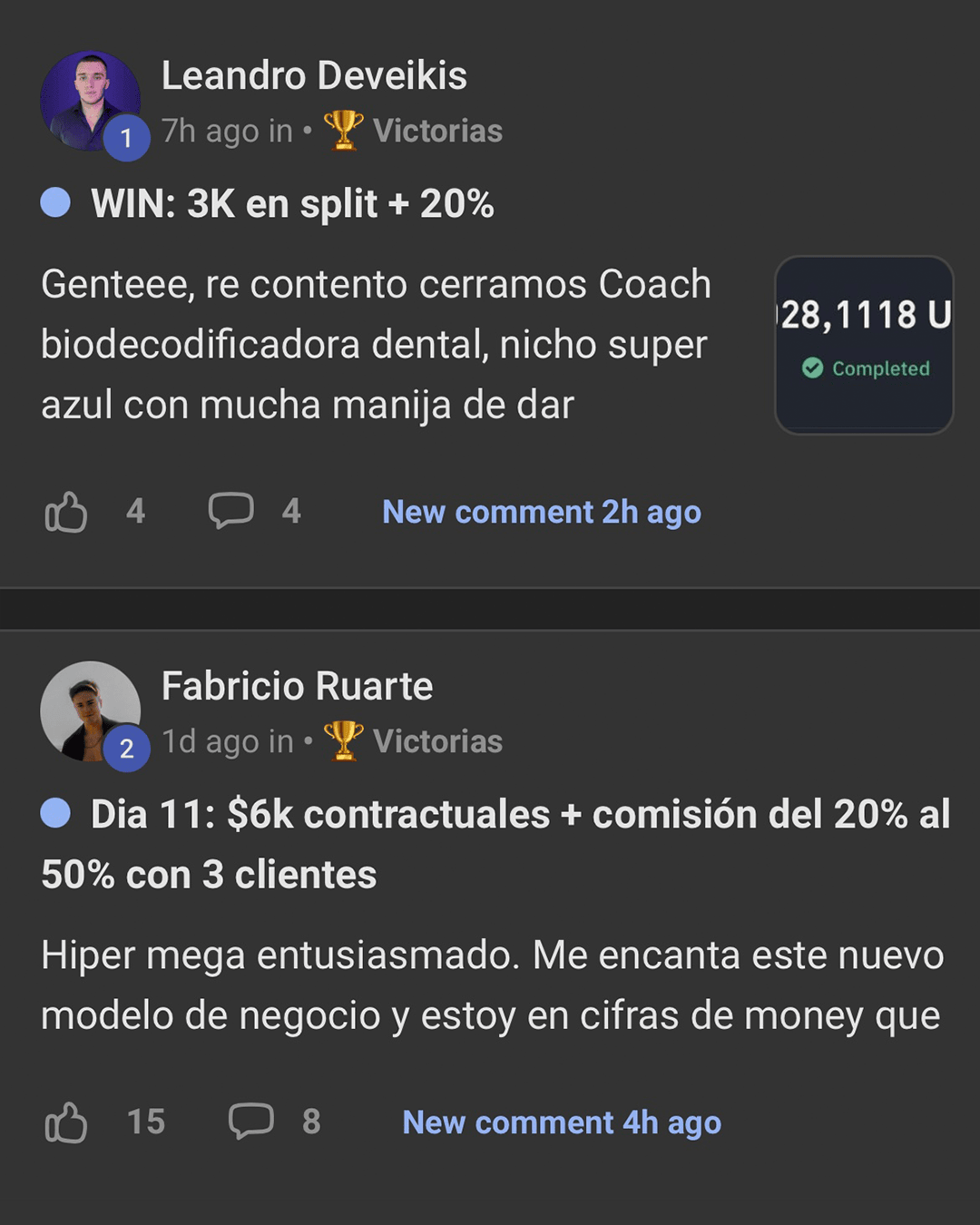980x1225 pixels.
Task: Open comments on Fabricio Ruarte's post
Action: click(x=251, y=1122)
